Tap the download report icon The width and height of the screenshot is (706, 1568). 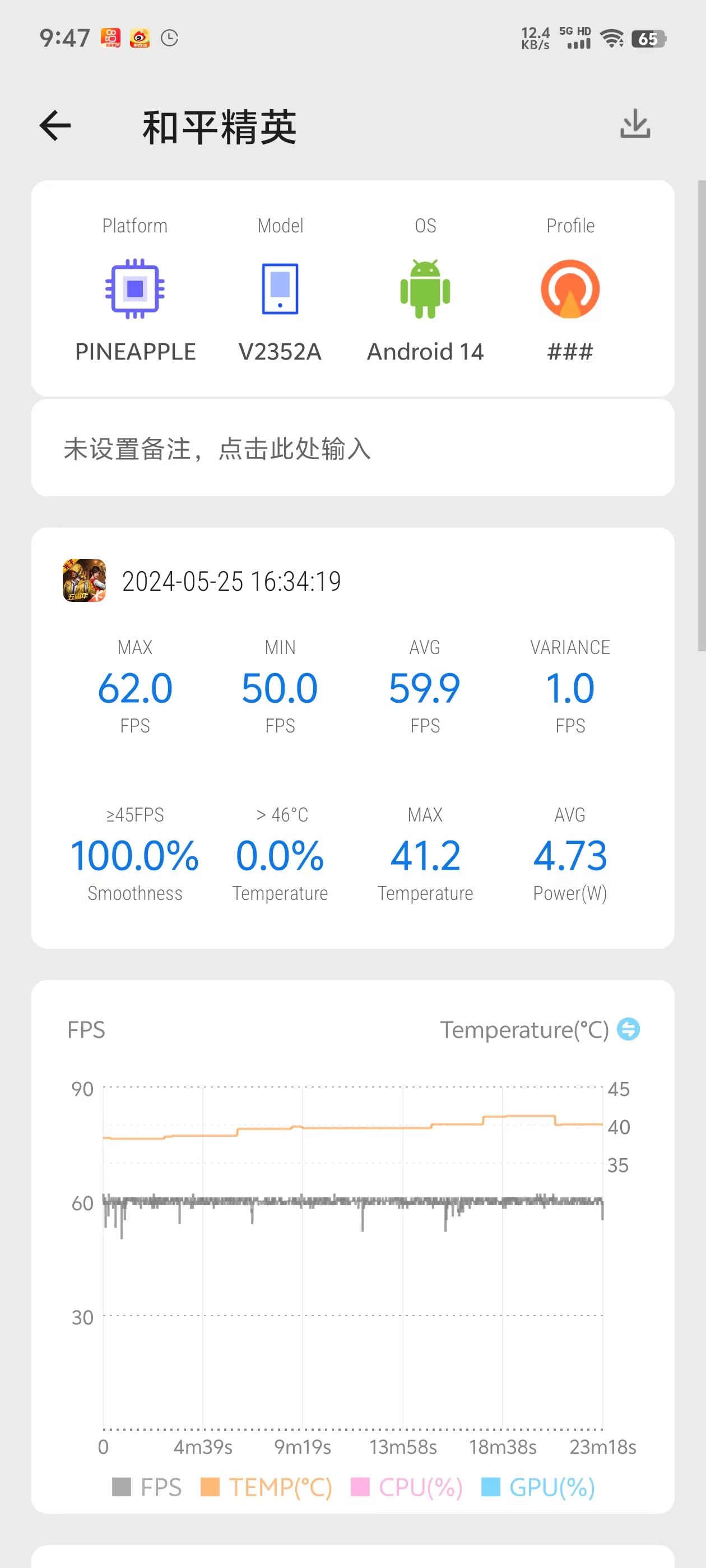tap(635, 125)
